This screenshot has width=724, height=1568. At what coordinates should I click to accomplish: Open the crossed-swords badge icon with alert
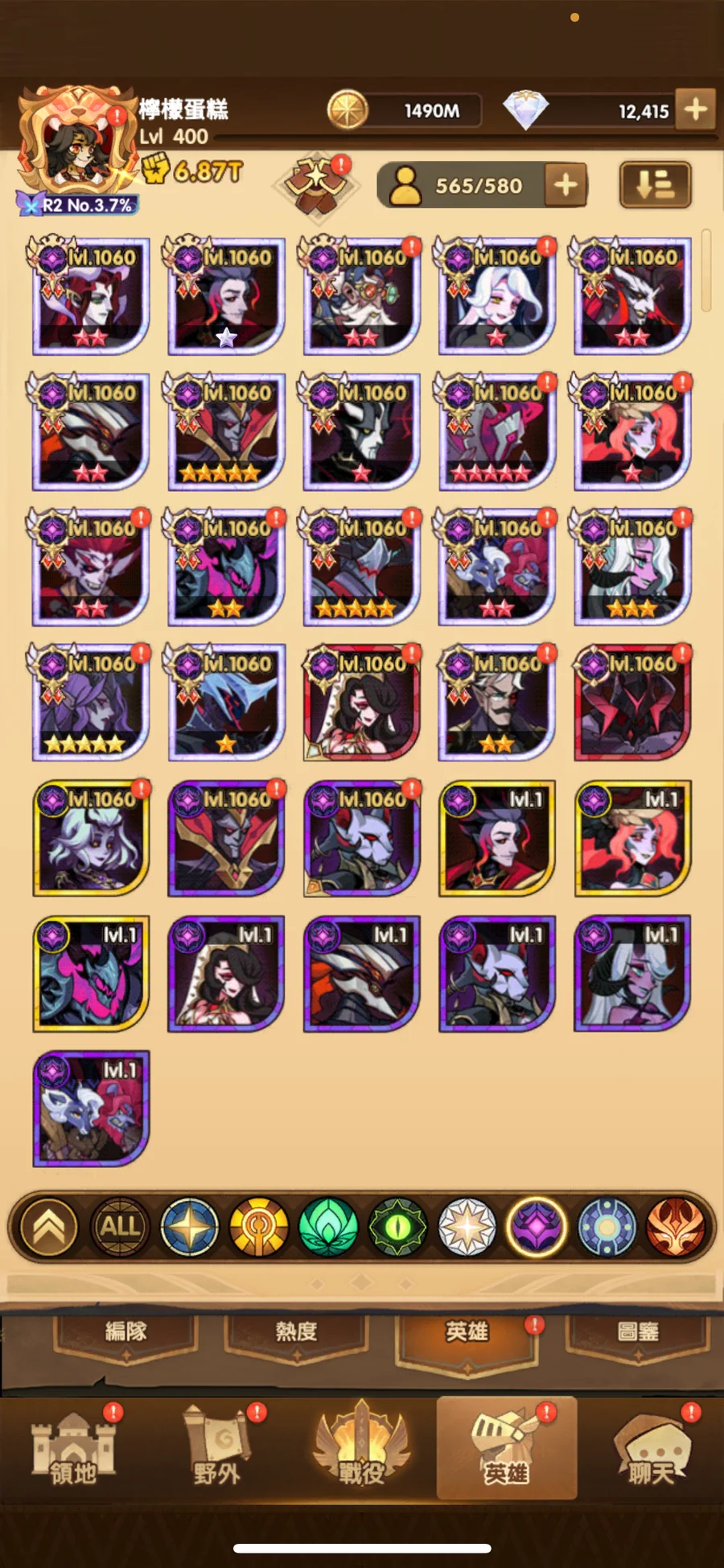pyautogui.click(x=318, y=184)
